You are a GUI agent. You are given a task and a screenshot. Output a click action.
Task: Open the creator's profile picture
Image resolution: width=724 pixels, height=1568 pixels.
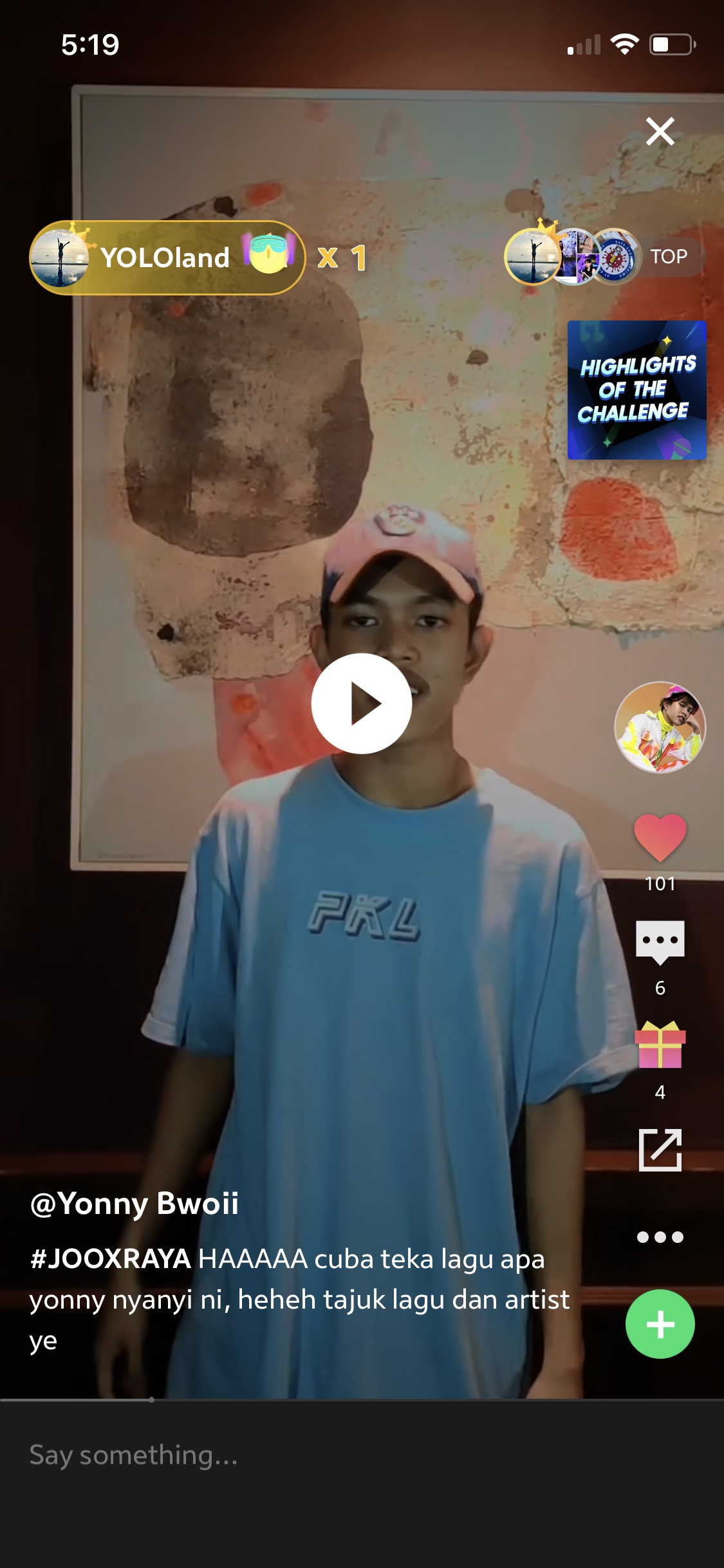[x=660, y=727]
